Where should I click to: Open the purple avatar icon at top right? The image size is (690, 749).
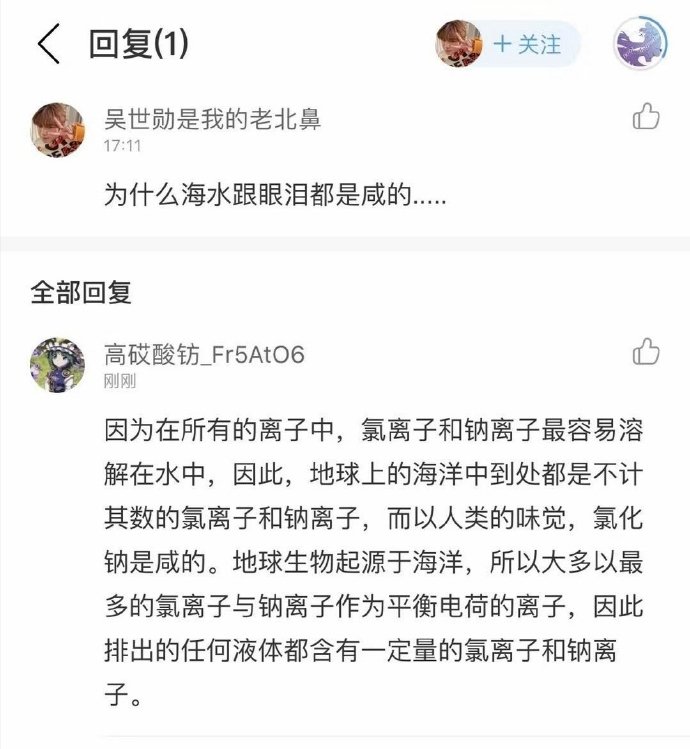640,44
